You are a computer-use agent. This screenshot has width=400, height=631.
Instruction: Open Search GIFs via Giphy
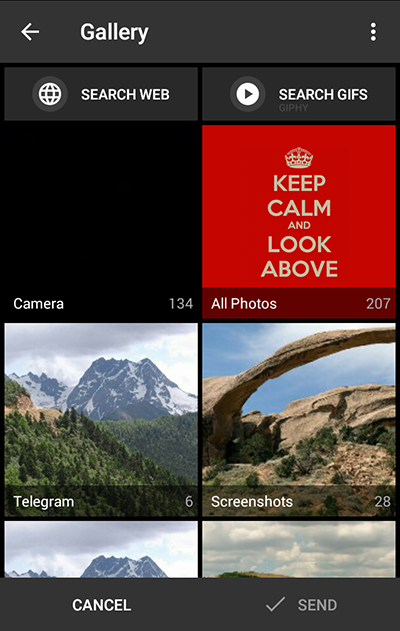(299, 94)
